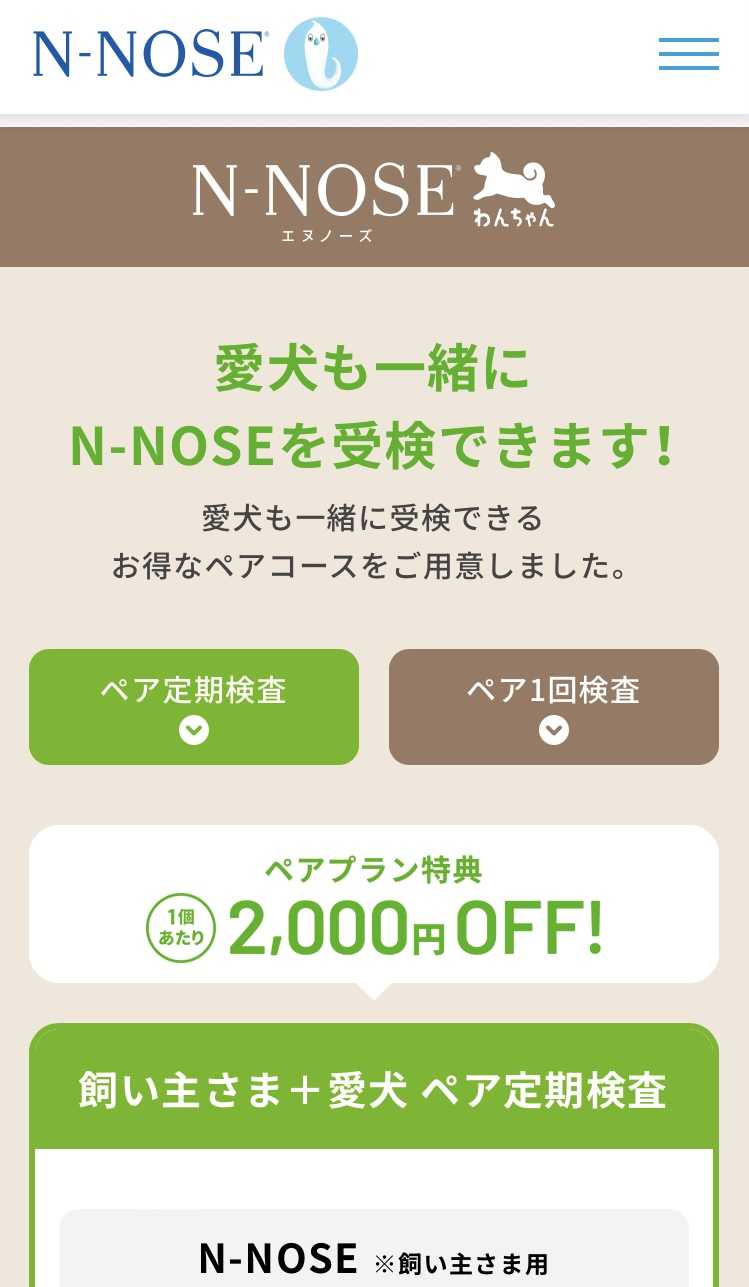Open the hamburger menu
The height and width of the screenshot is (1287, 749).
(689, 54)
